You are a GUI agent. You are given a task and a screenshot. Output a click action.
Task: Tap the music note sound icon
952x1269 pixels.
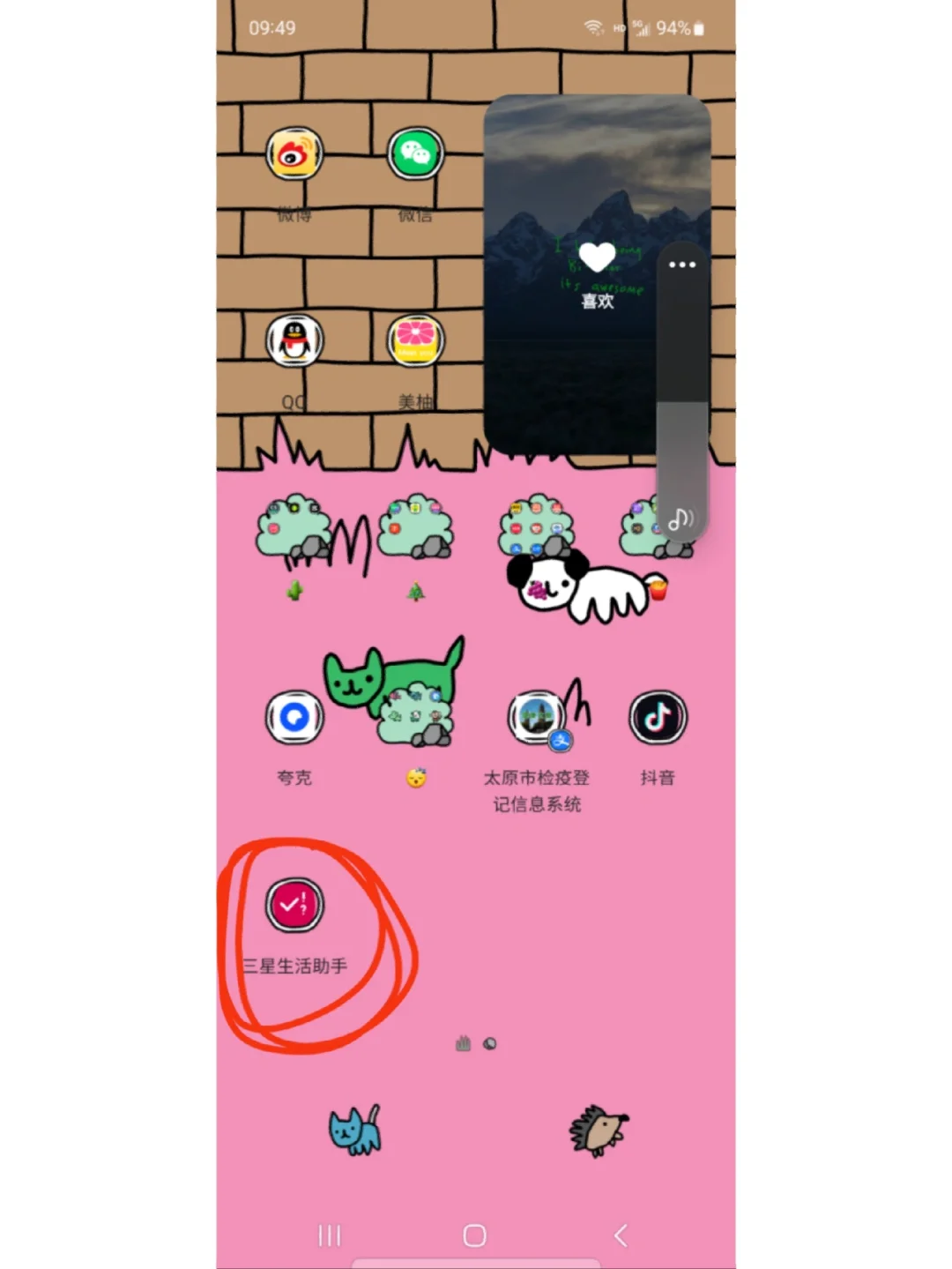tap(681, 519)
